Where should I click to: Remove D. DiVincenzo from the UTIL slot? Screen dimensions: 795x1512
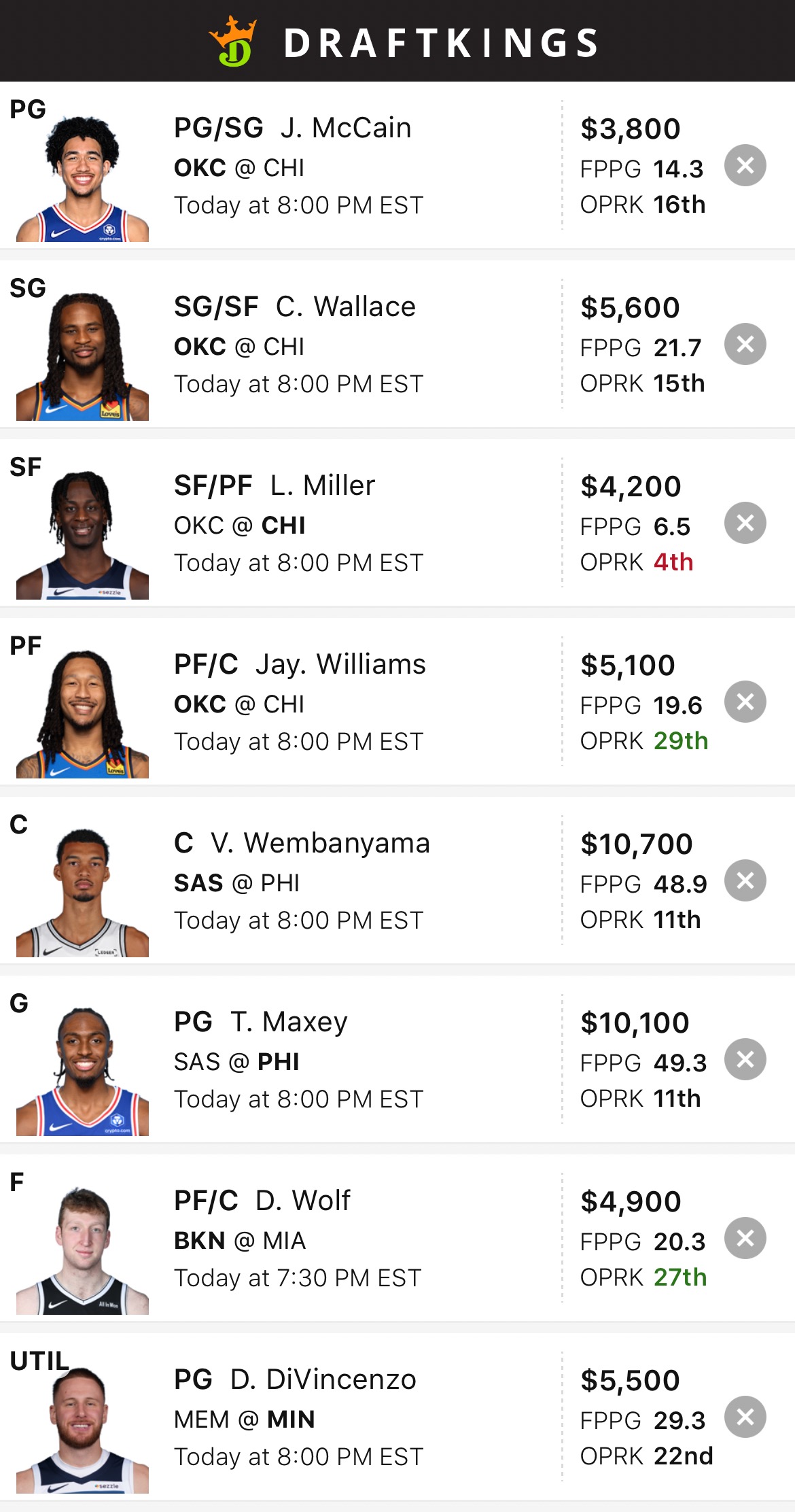coord(745,1417)
